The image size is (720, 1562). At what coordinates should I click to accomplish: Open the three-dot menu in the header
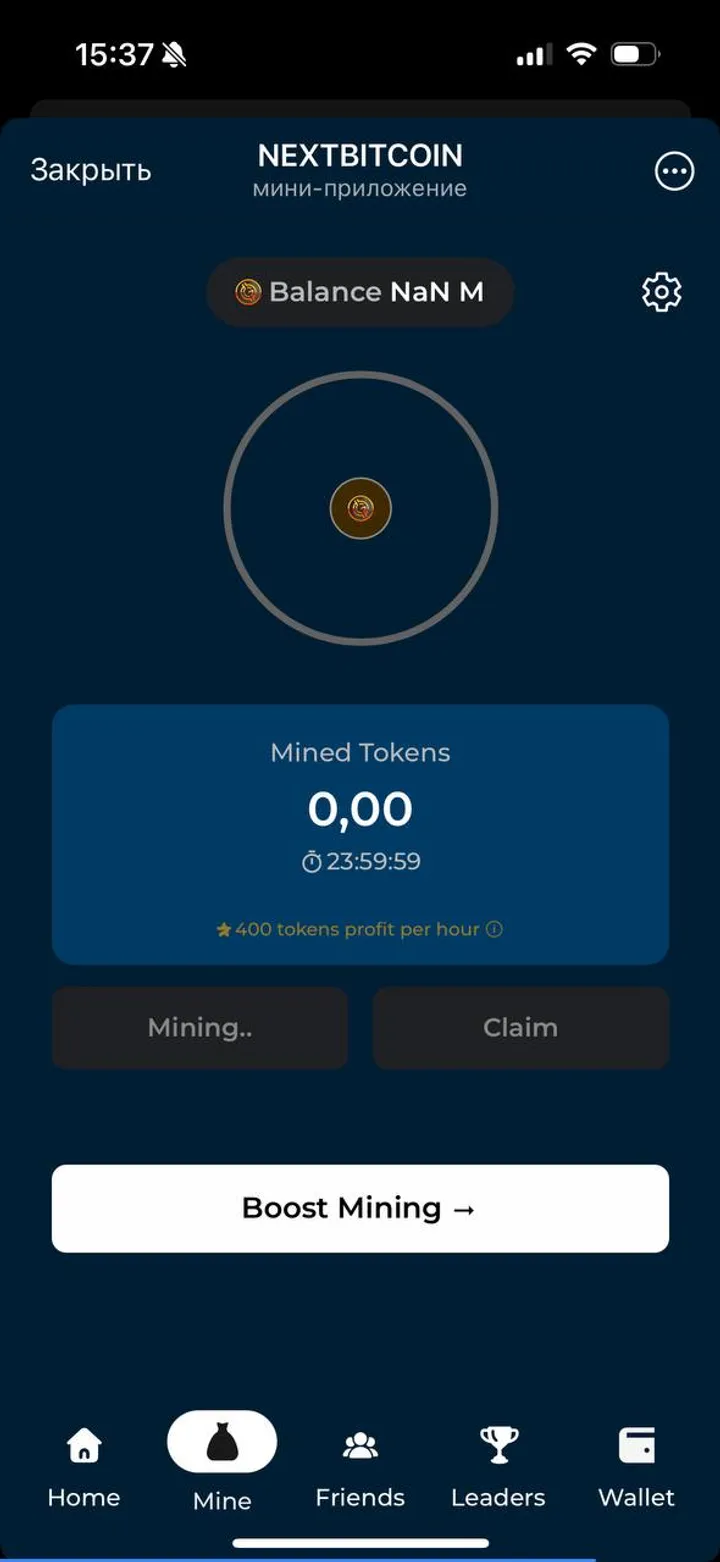tap(674, 171)
